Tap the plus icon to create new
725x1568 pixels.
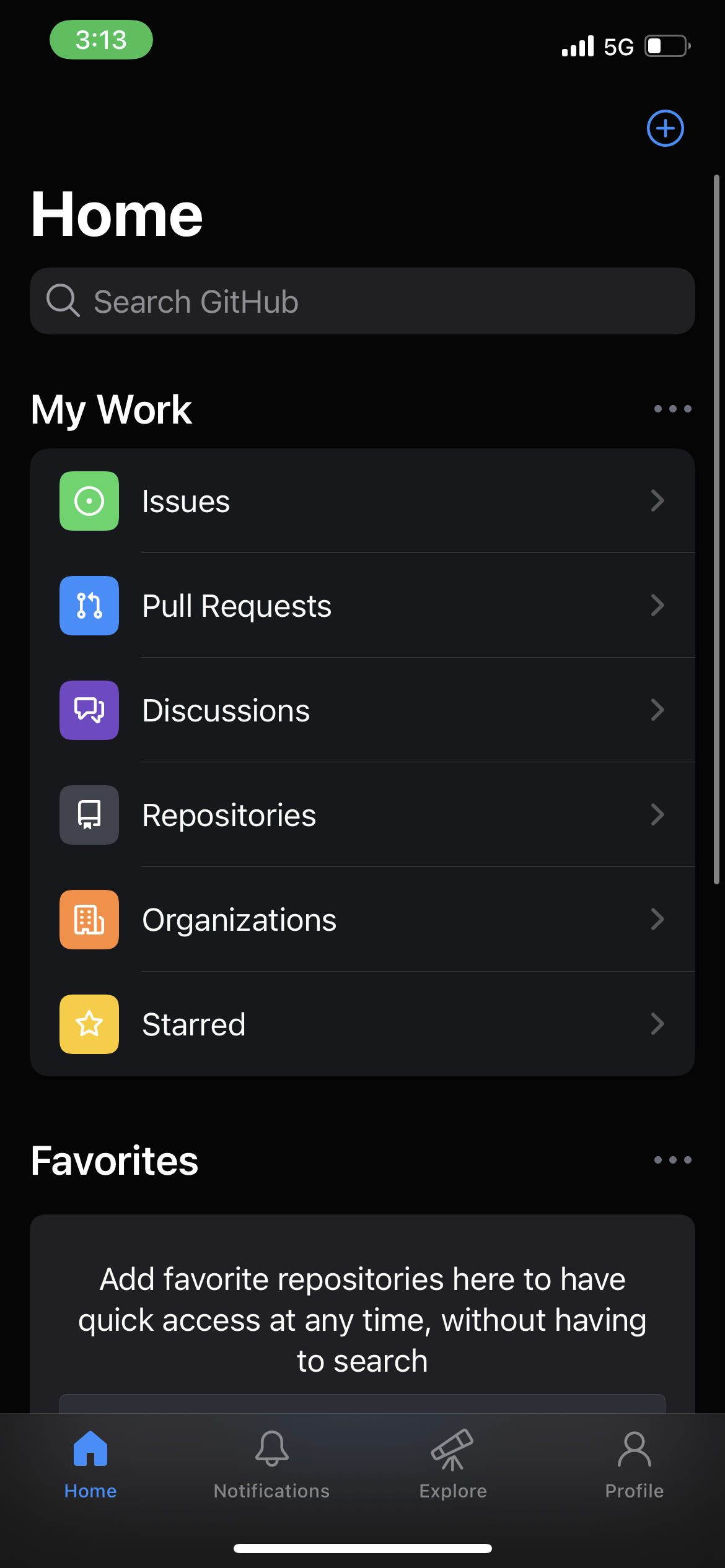(x=665, y=128)
